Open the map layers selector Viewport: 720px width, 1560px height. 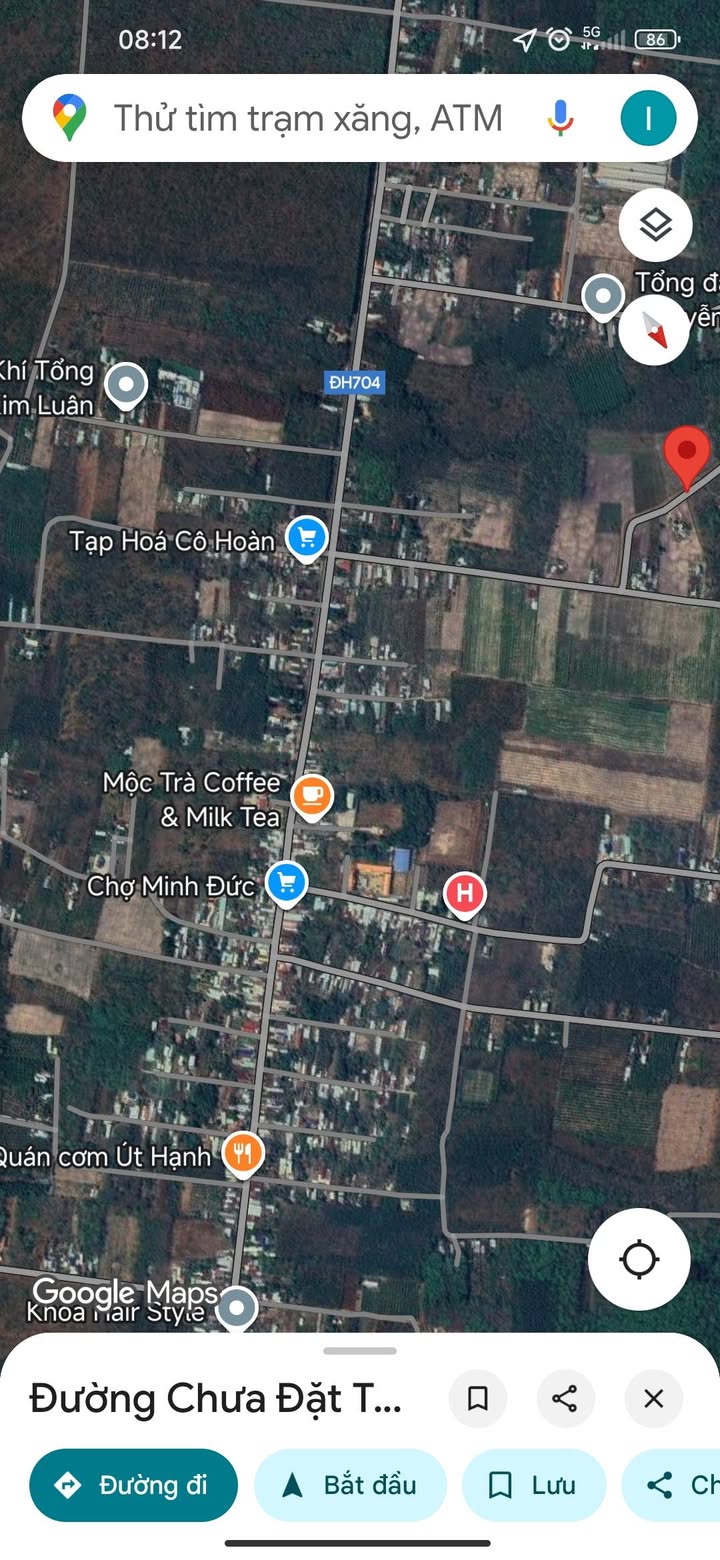point(655,225)
